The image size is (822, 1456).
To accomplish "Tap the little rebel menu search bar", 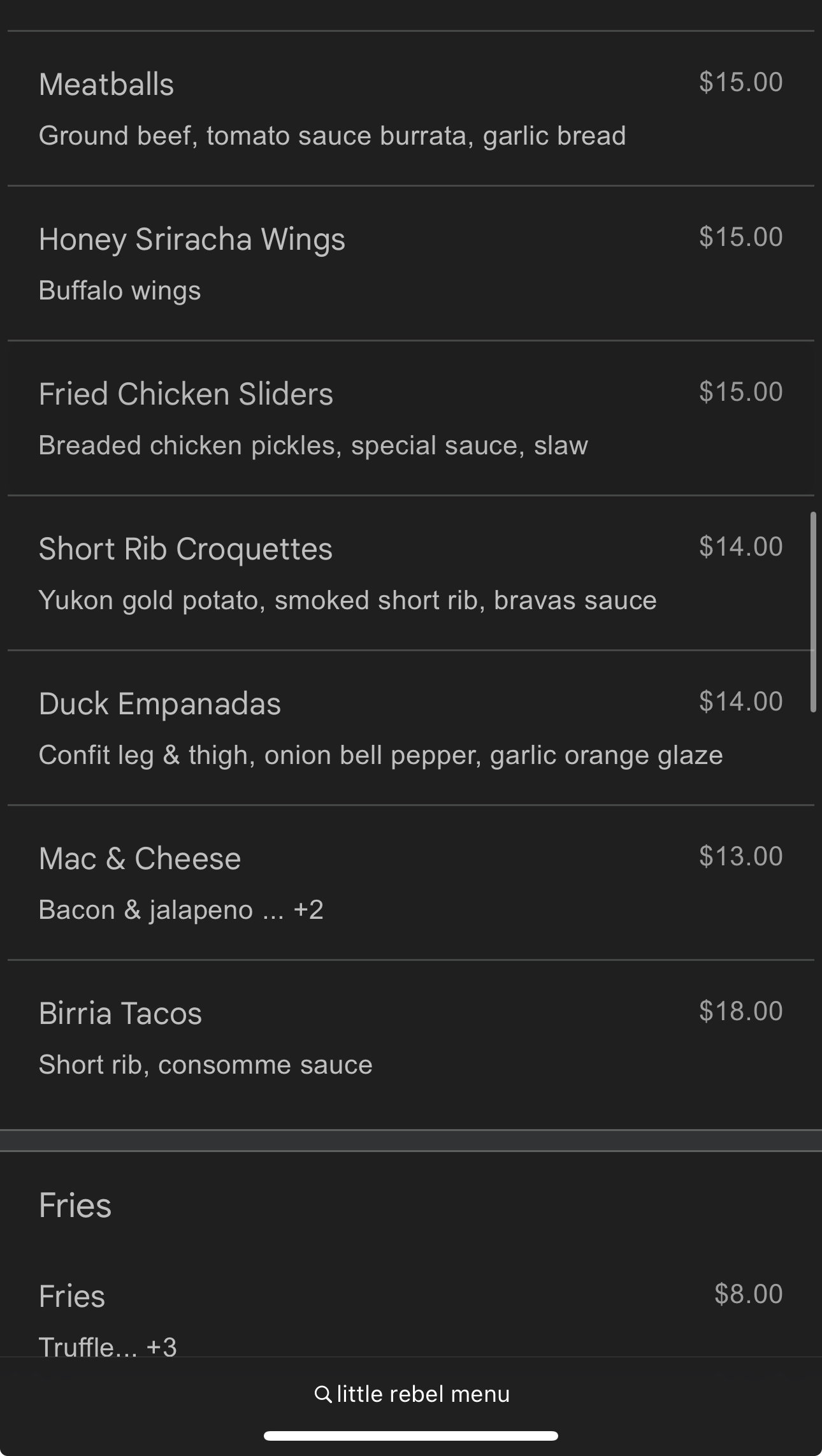I will 412,1394.
